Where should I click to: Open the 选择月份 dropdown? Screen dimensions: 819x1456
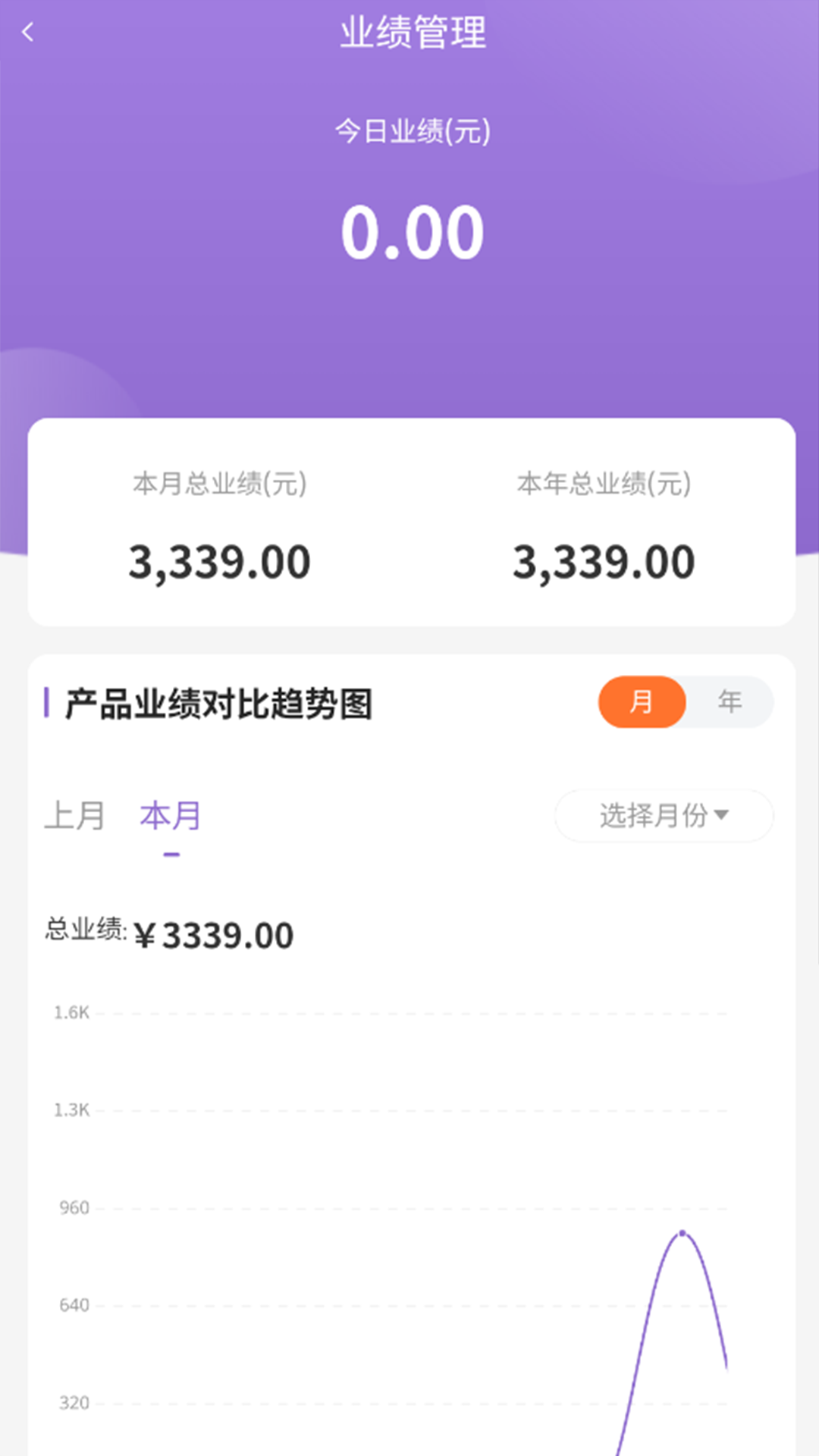click(664, 816)
